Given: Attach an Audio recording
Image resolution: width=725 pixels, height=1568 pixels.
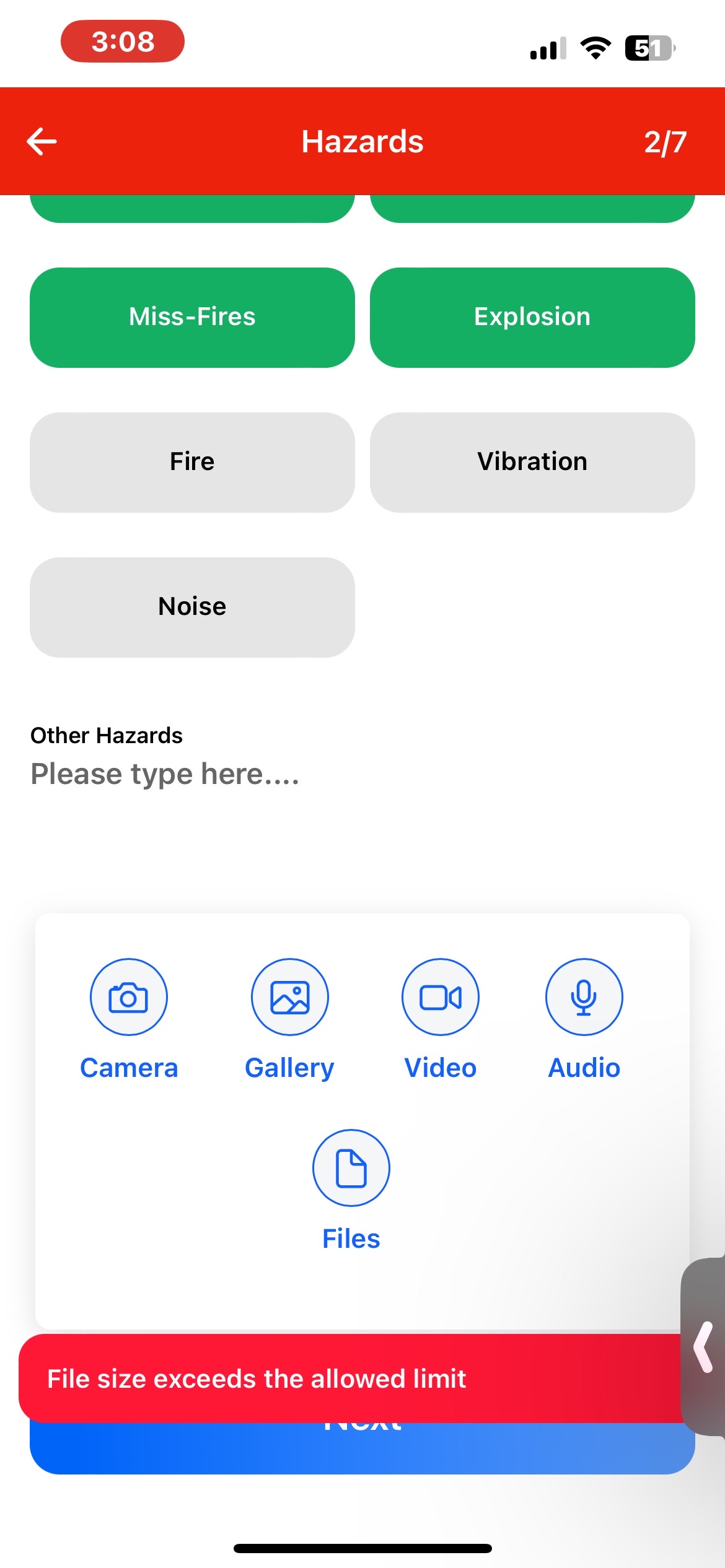Looking at the screenshot, I should tap(584, 997).
